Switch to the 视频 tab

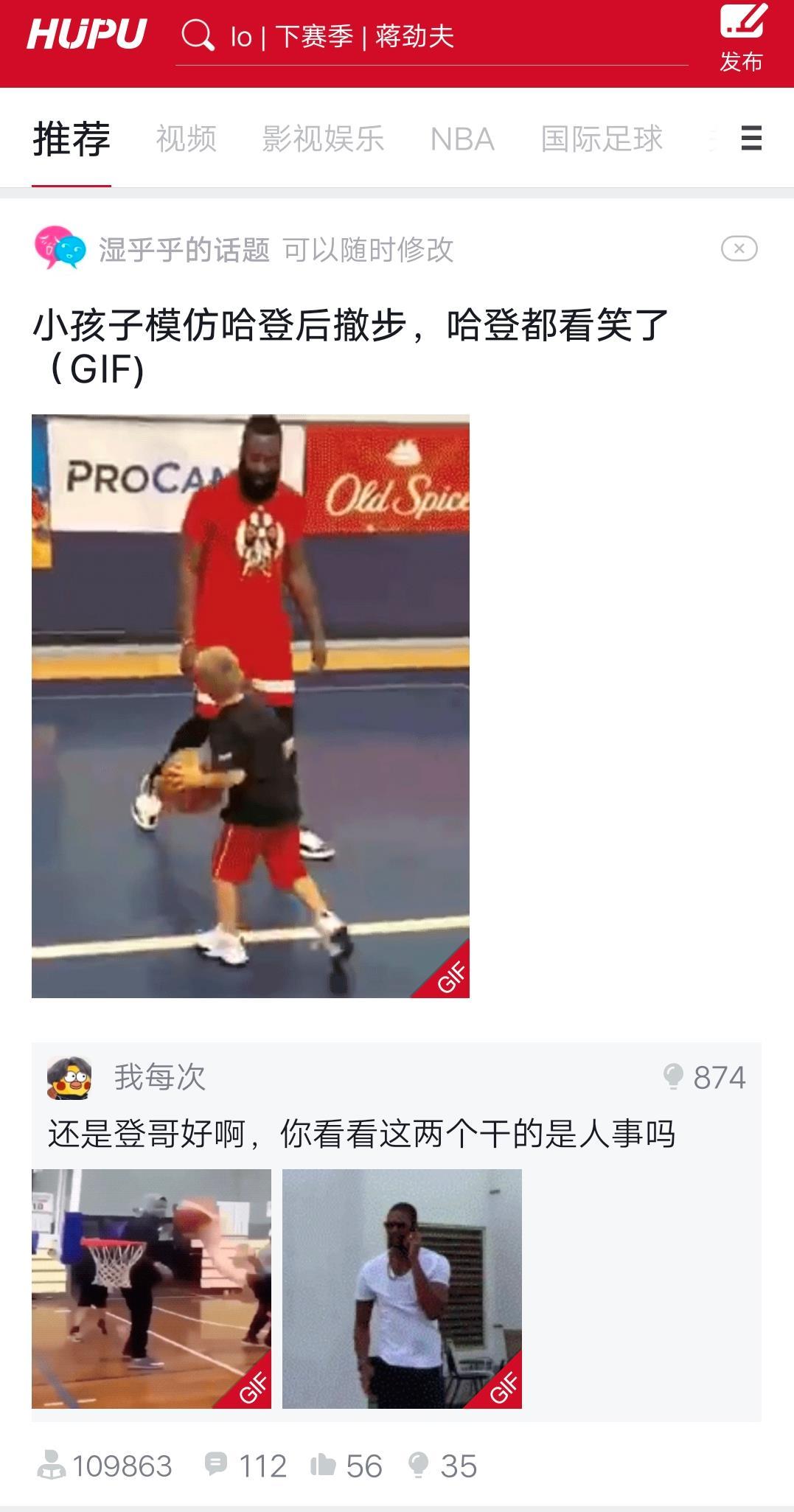coord(186,139)
